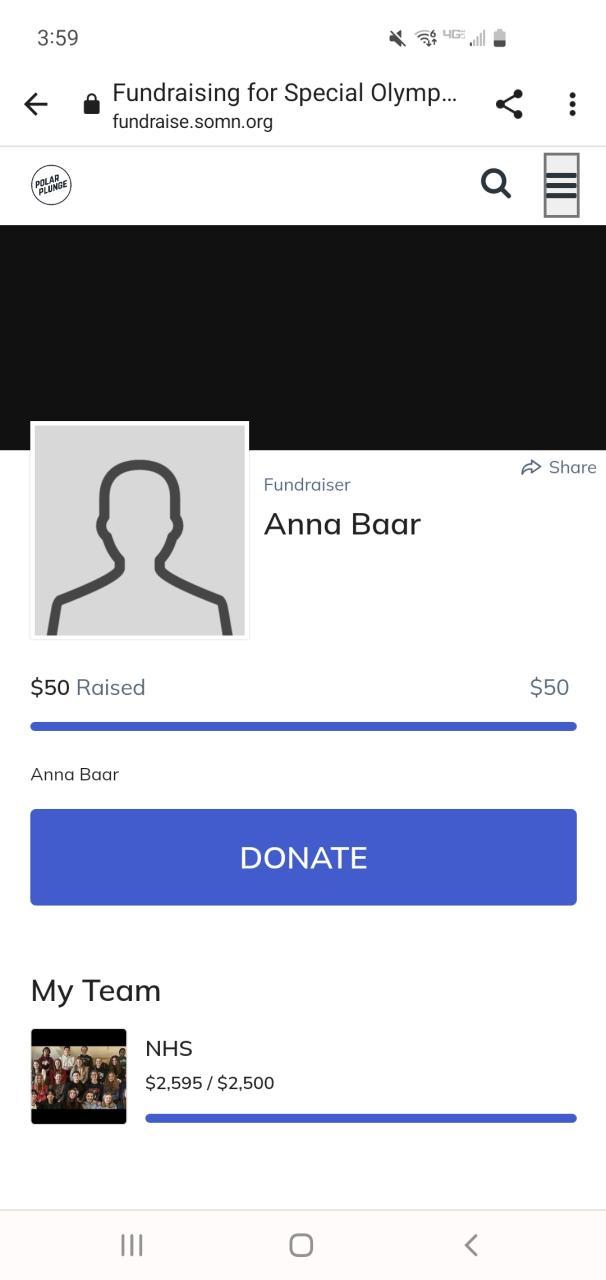Go back using the browser arrow
This screenshot has height=1280, width=606.
(x=36, y=104)
